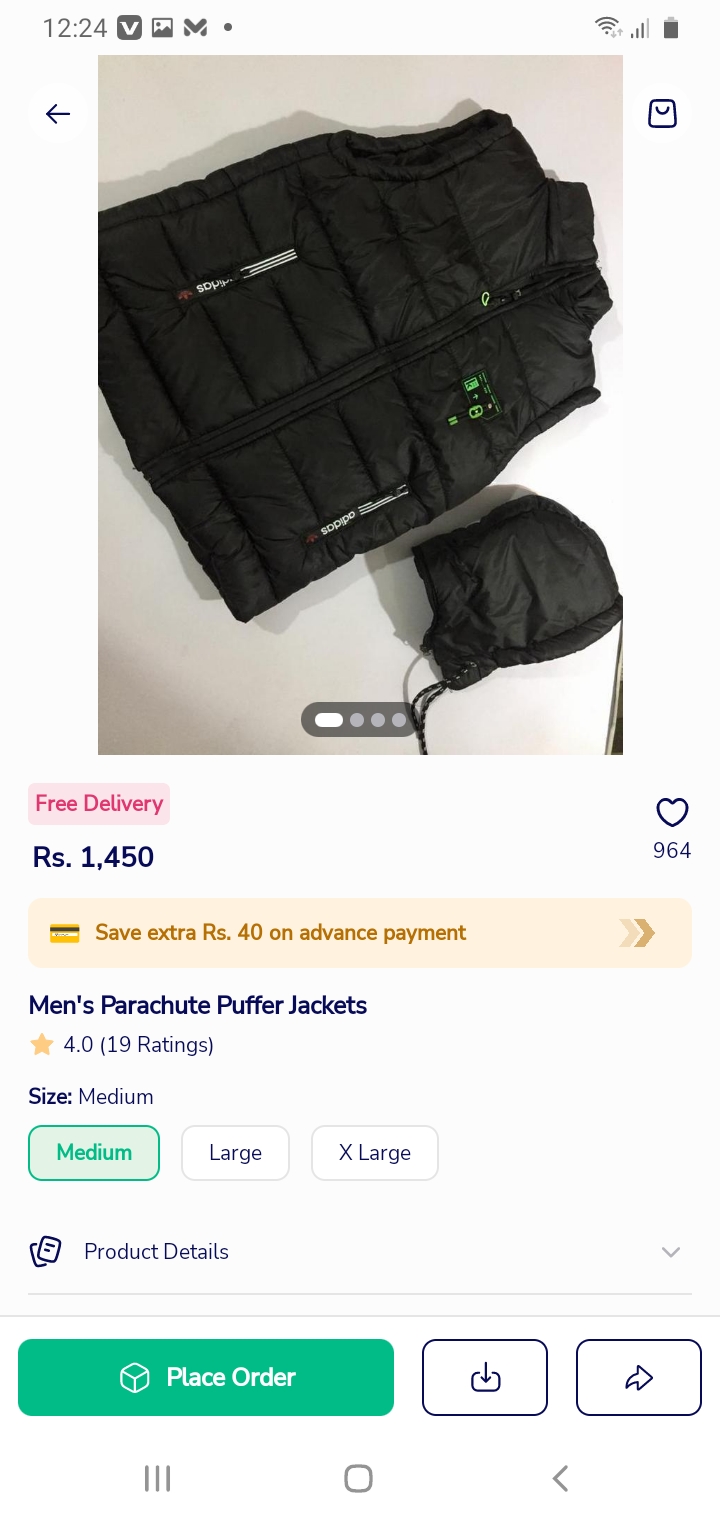Select size Medium

(x=94, y=1153)
